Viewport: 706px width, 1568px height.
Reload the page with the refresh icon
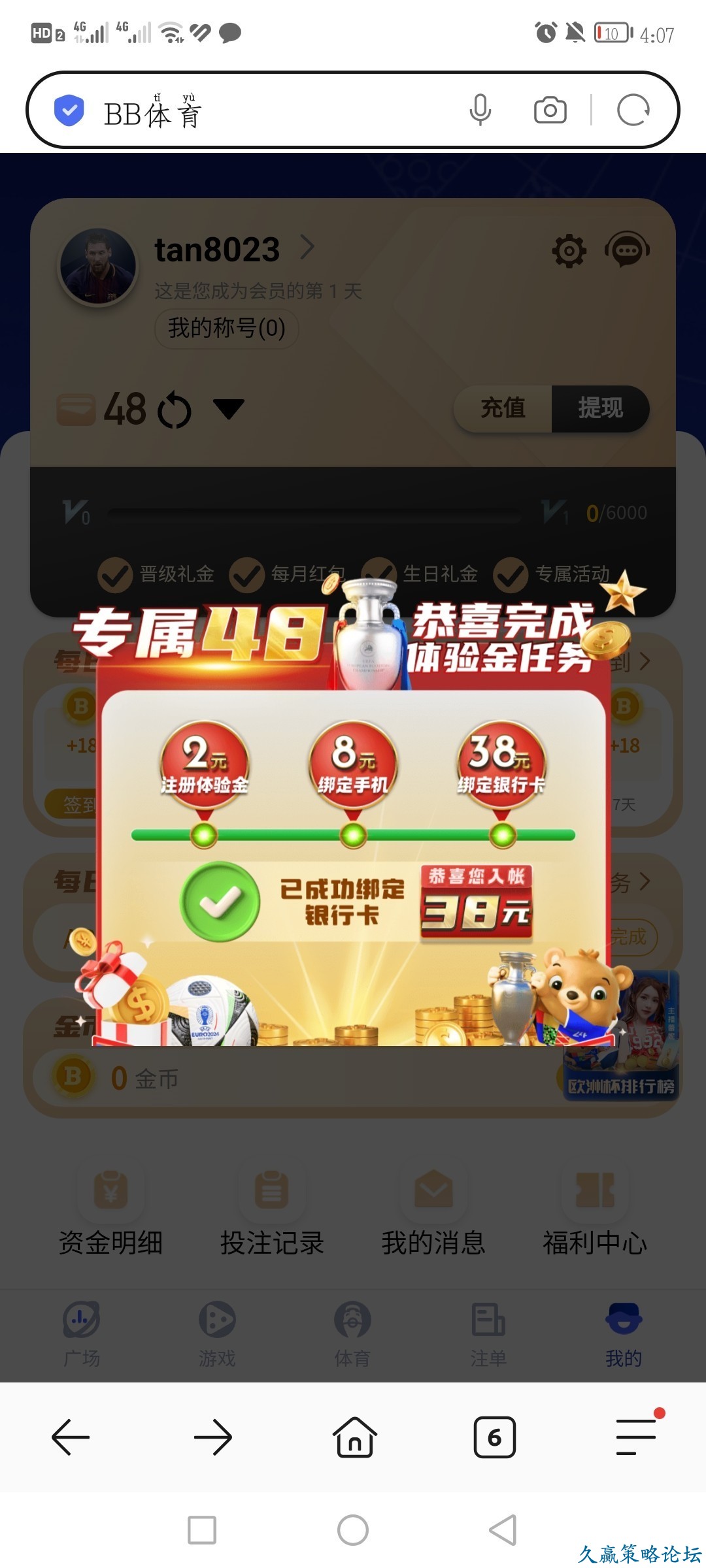pos(633,110)
